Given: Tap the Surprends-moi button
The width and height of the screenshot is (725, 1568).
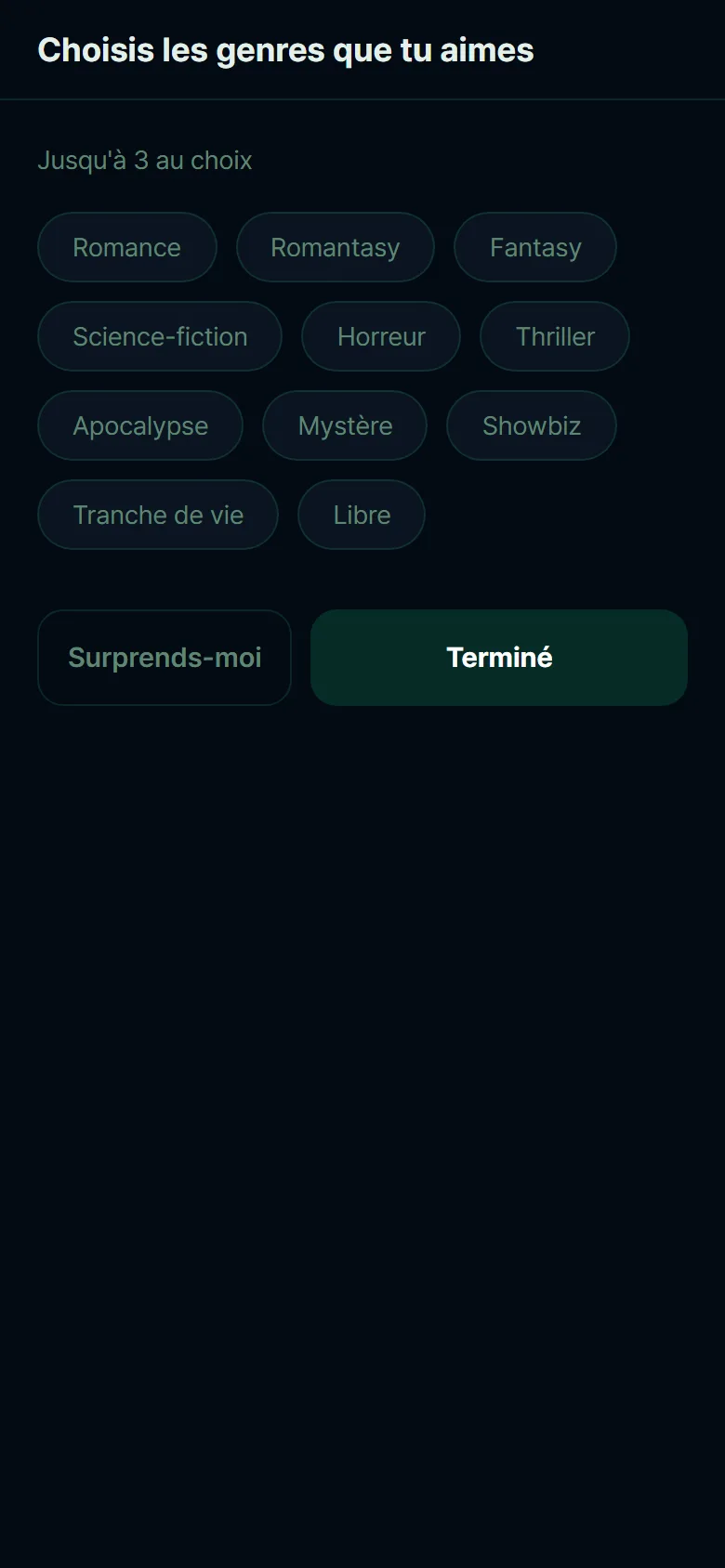Looking at the screenshot, I should pos(165,658).
